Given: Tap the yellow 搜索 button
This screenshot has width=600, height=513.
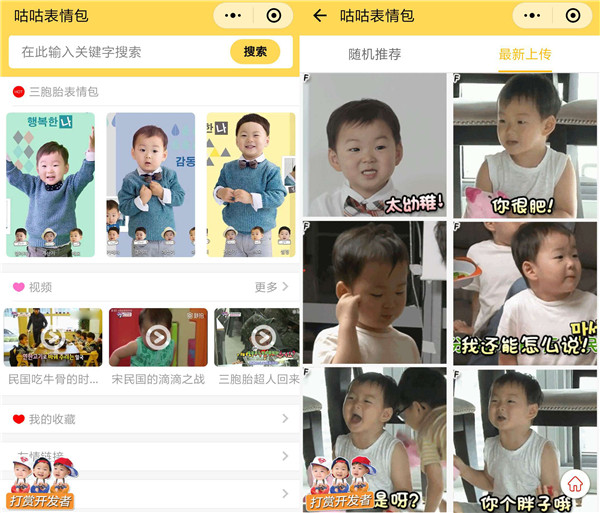Looking at the screenshot, I should point(255,52).
